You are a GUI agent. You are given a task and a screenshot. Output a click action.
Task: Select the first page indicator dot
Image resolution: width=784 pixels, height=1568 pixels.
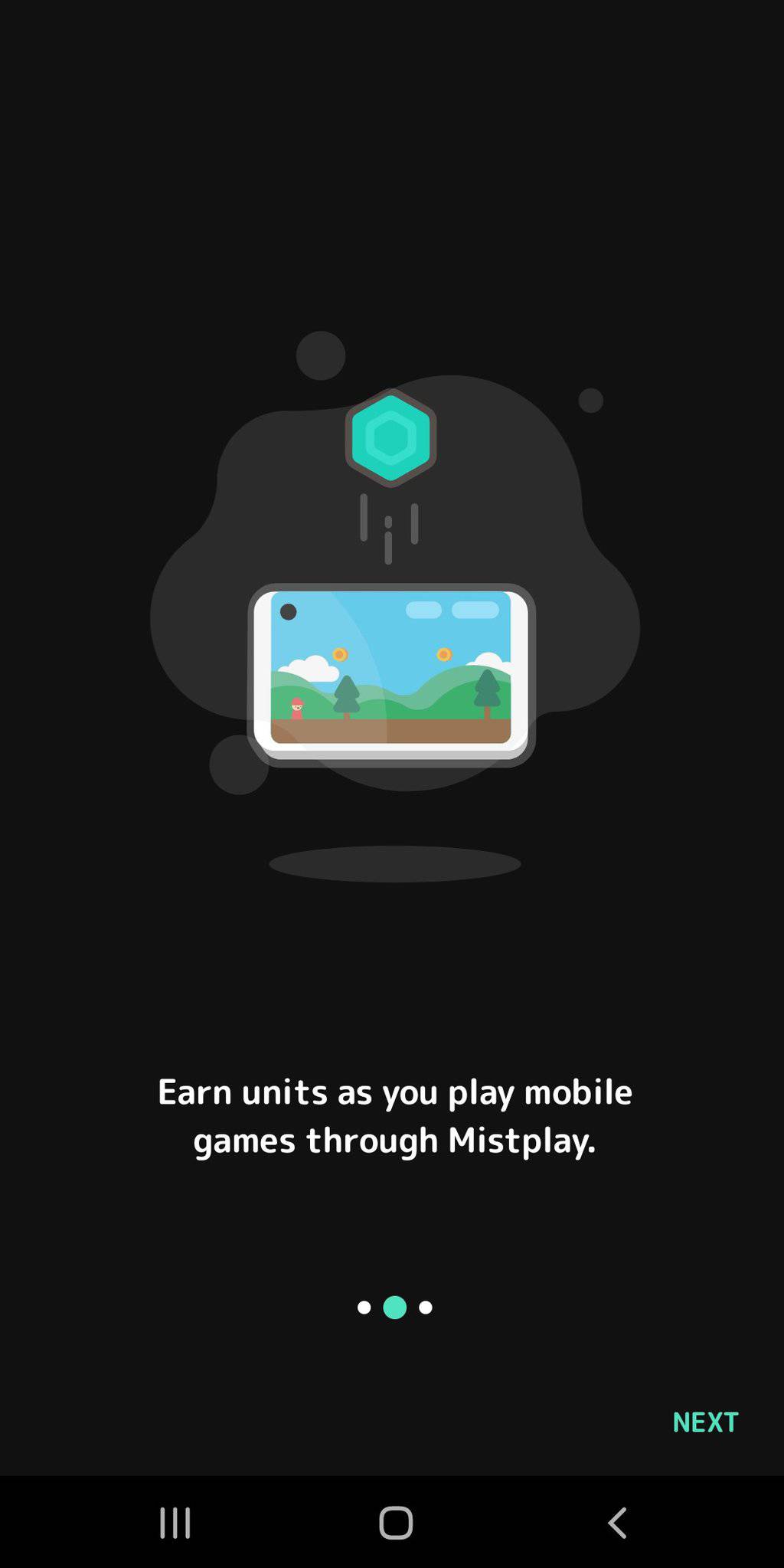(364, 1308)
